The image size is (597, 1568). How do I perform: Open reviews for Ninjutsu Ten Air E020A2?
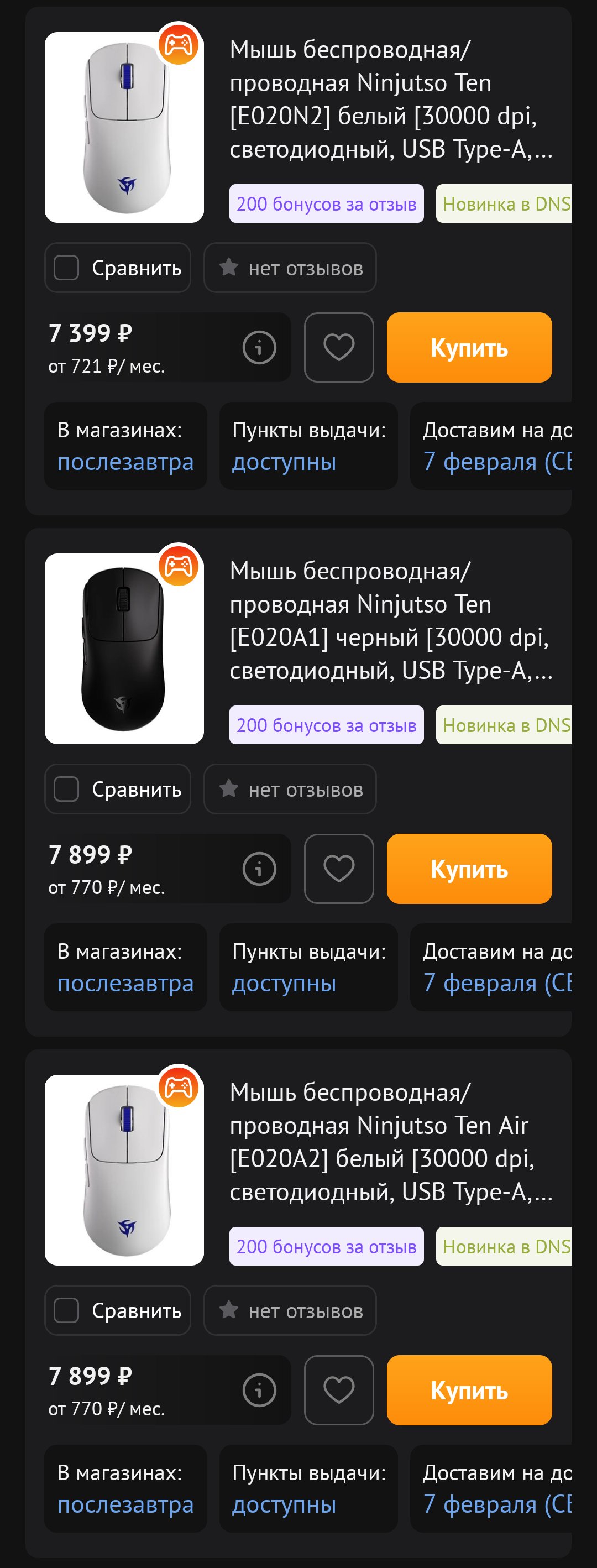[290, 1310]
